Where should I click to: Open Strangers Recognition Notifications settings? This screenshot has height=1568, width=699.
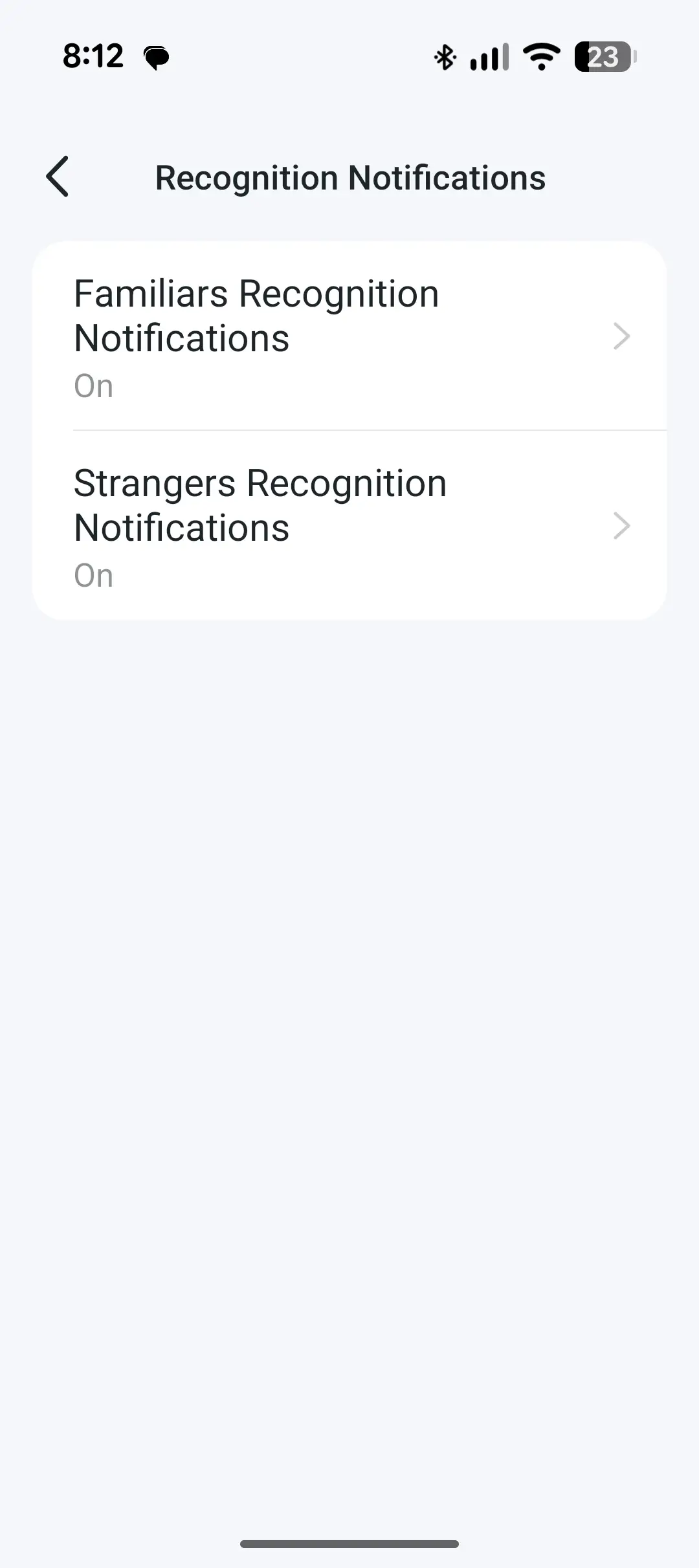point(349,526)
